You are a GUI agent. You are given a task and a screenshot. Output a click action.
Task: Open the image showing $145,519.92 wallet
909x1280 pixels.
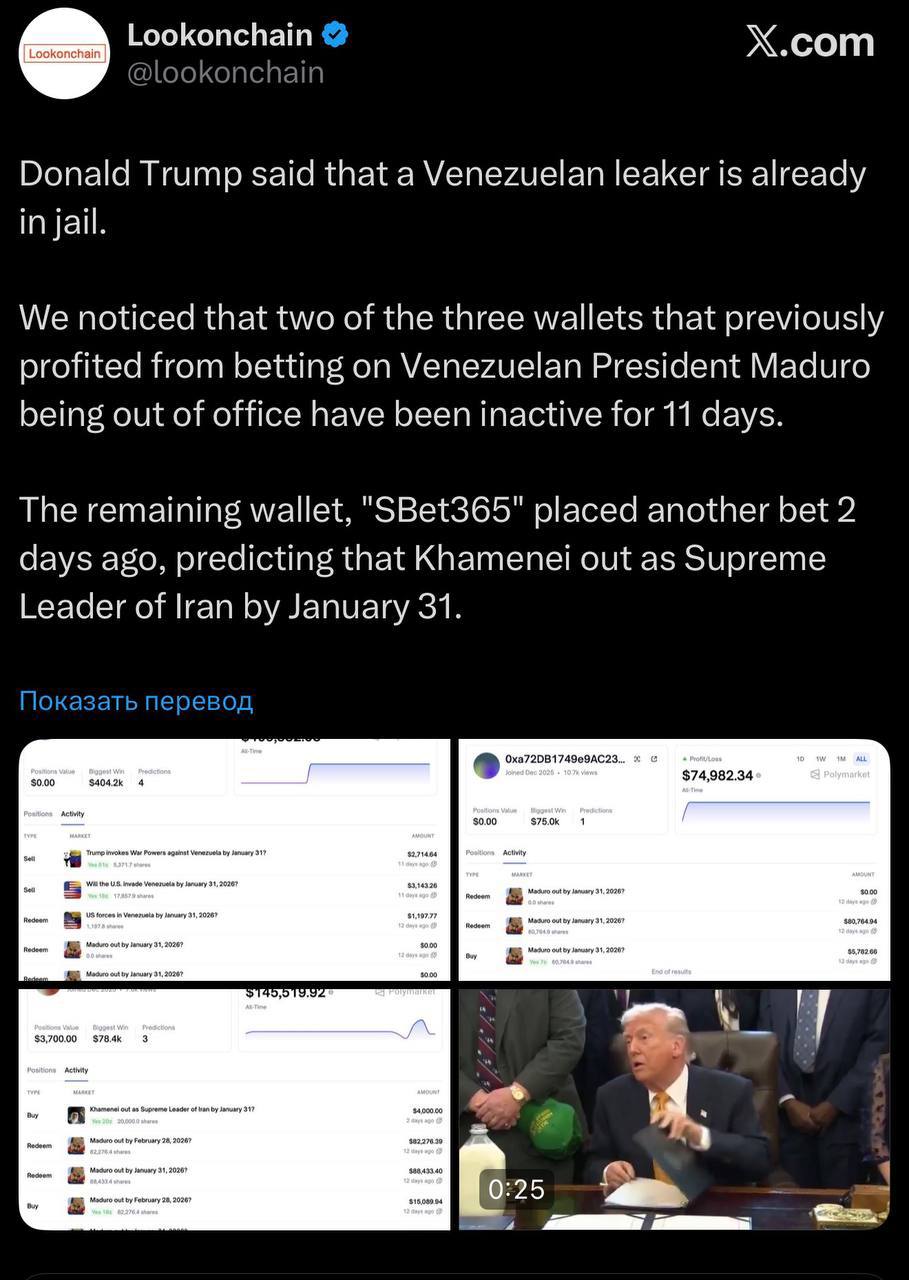(235, 1108)
